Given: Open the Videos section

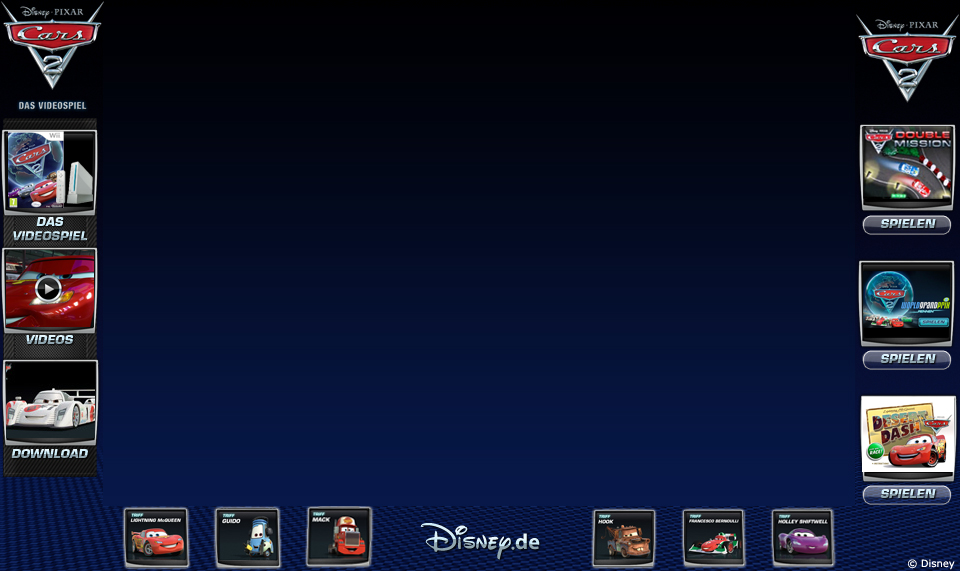Looking at the screenshot, I should [50, 300].
